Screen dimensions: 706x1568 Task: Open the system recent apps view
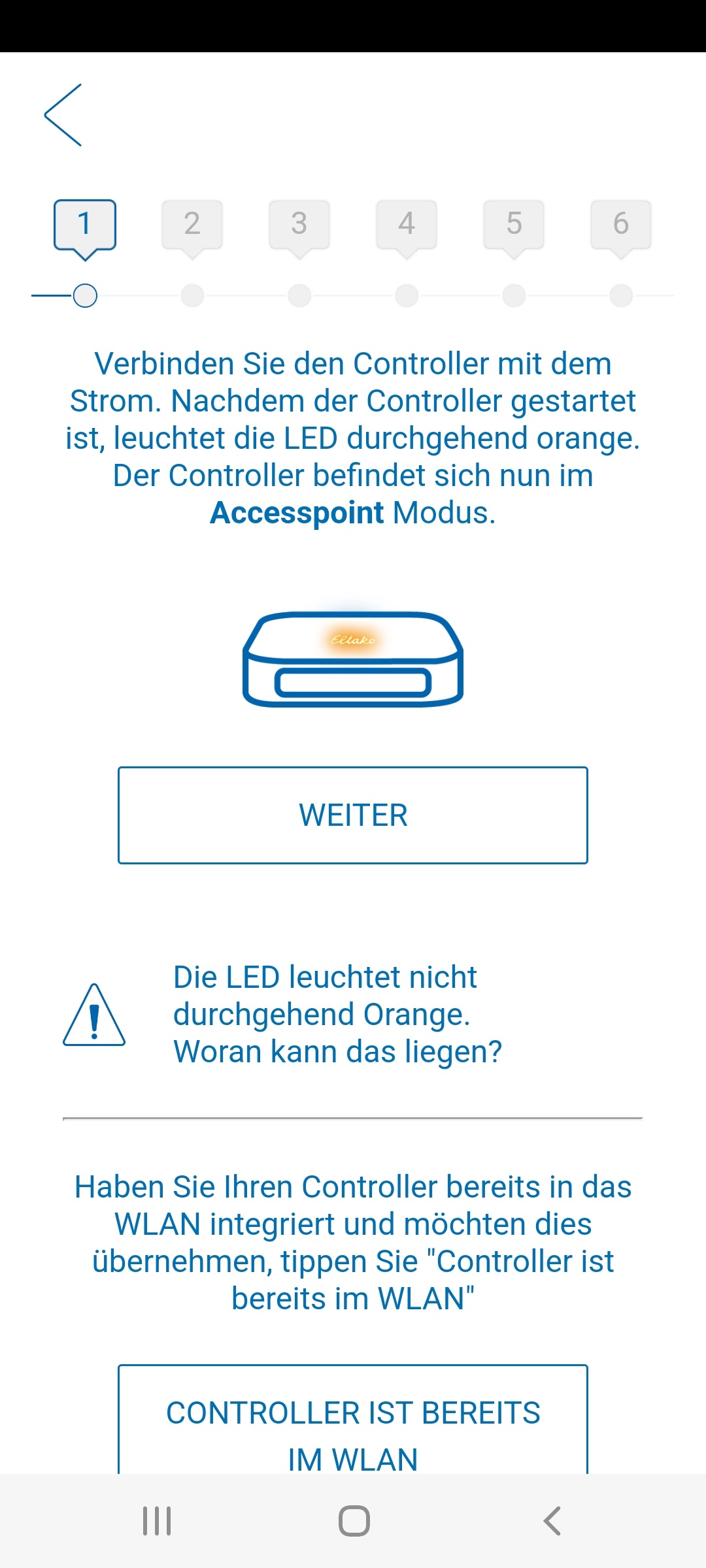click(157, 1521)
